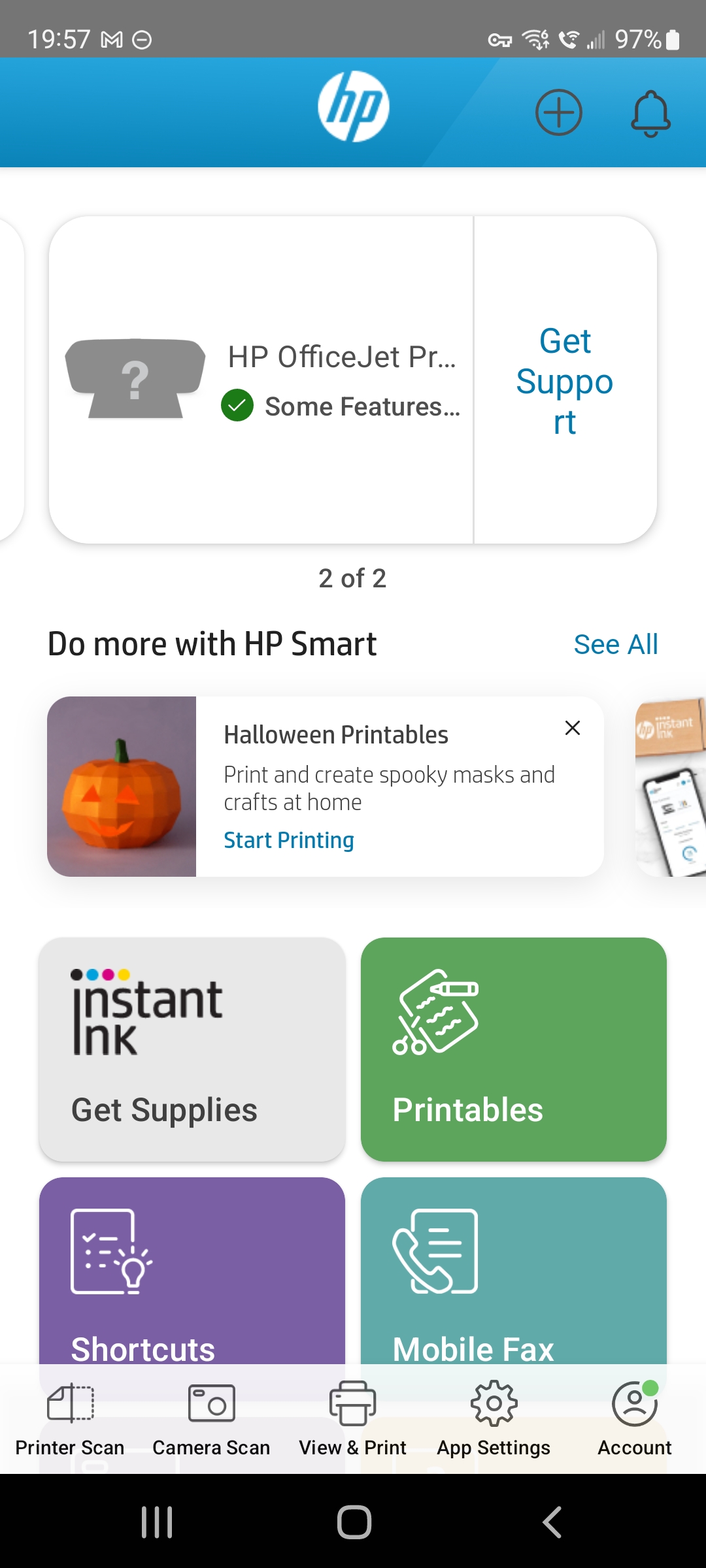
Task: Open See All for HP Smart
Action: coord(615,644)
